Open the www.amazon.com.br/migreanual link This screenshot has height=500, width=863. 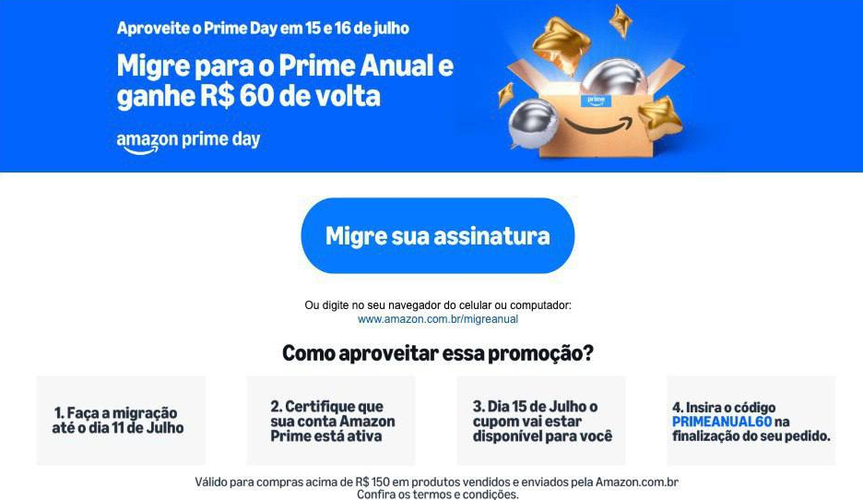(x=438, y=319)
